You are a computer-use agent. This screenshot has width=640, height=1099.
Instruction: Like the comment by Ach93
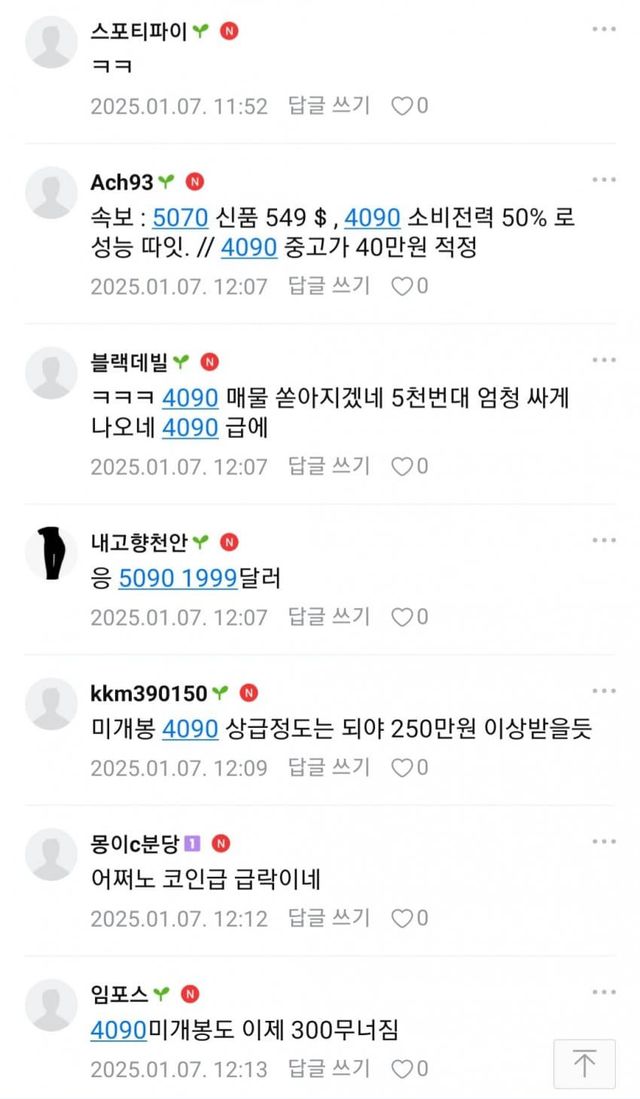click(x=408, y=286)
